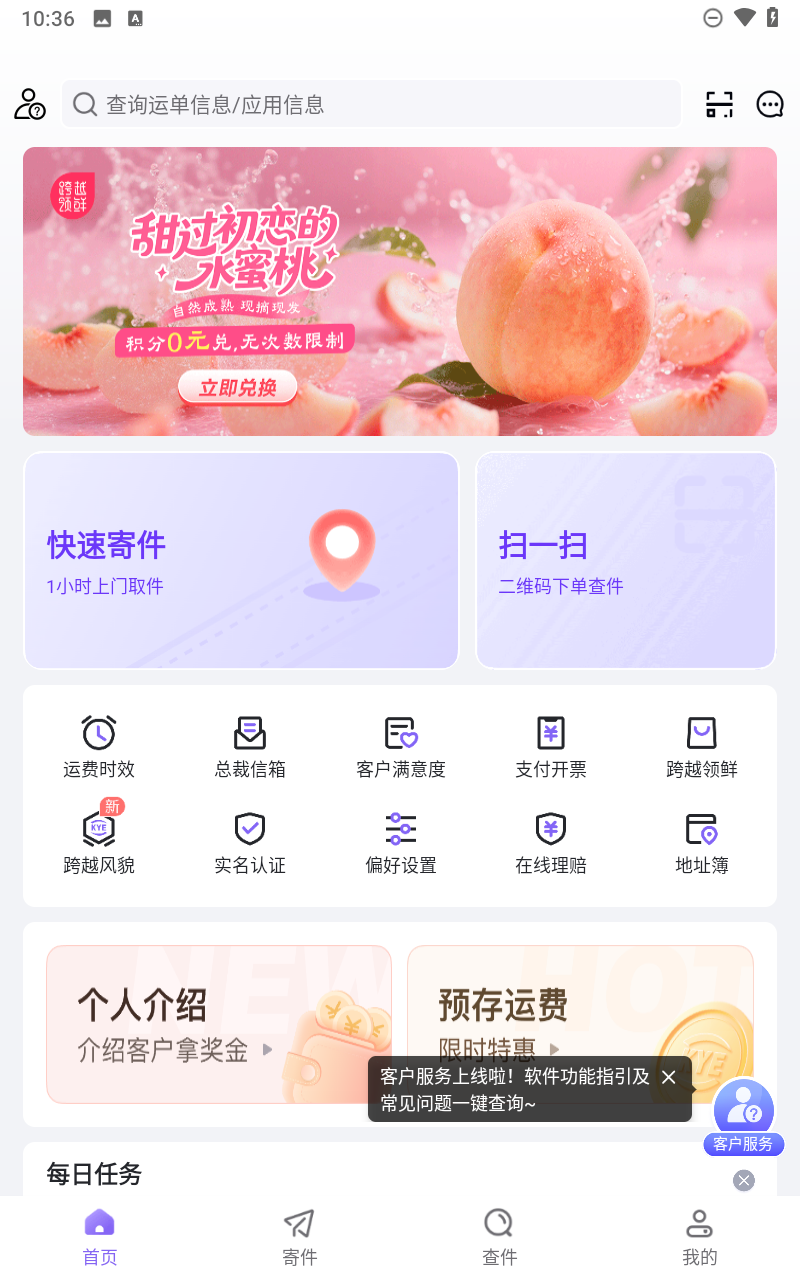Switch to the 寄件 tab
800x1280 pixels.
[x=299, y=1237]
